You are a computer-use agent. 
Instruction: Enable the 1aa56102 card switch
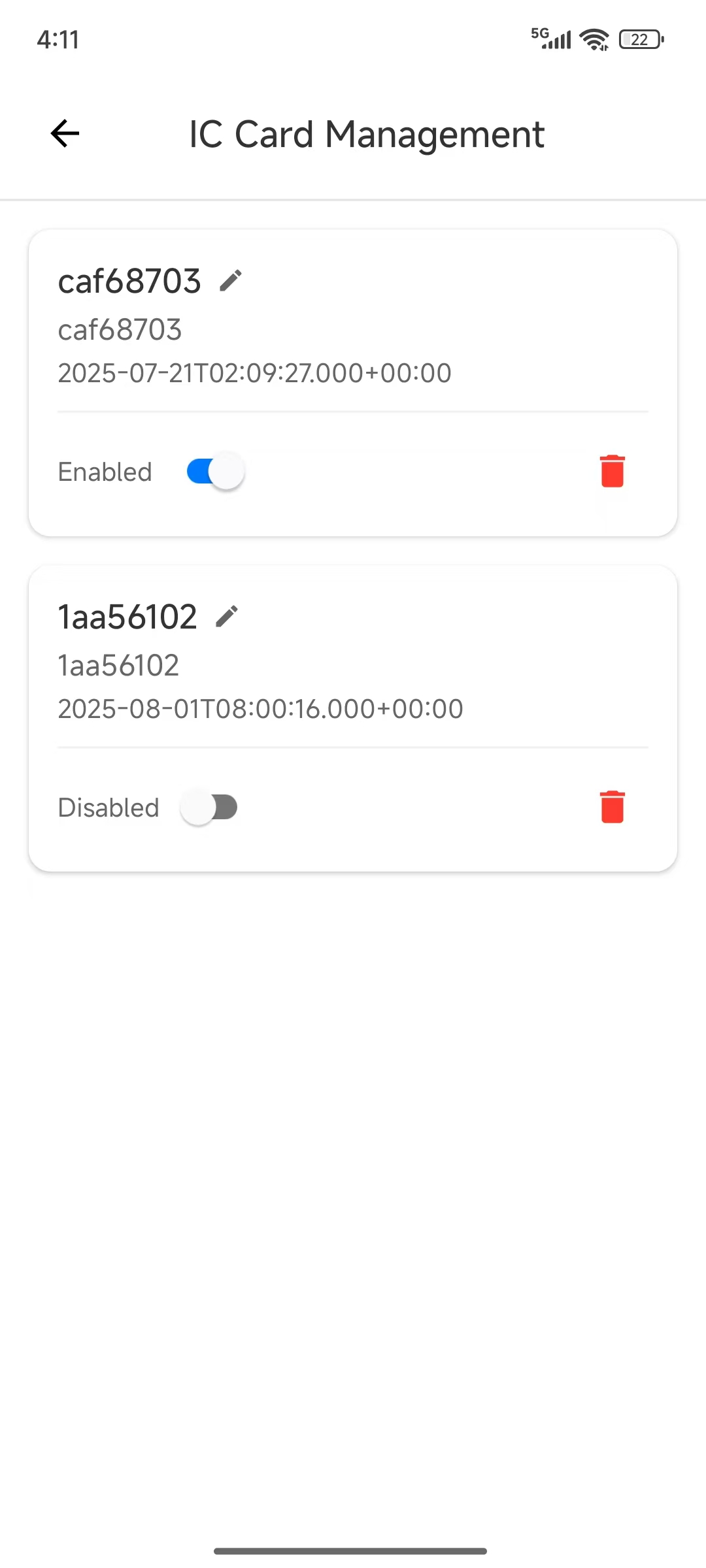[x=209, y=807]
